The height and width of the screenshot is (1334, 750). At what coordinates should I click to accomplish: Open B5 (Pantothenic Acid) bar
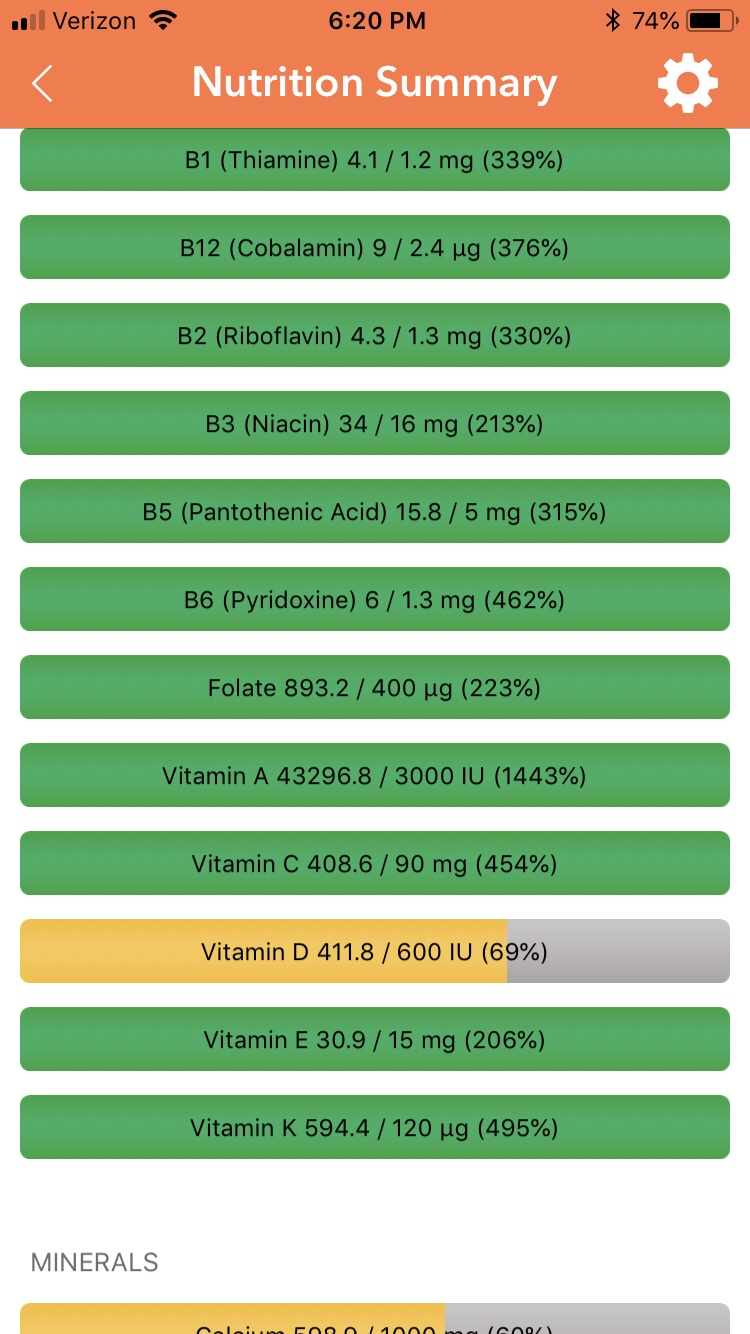375,511
